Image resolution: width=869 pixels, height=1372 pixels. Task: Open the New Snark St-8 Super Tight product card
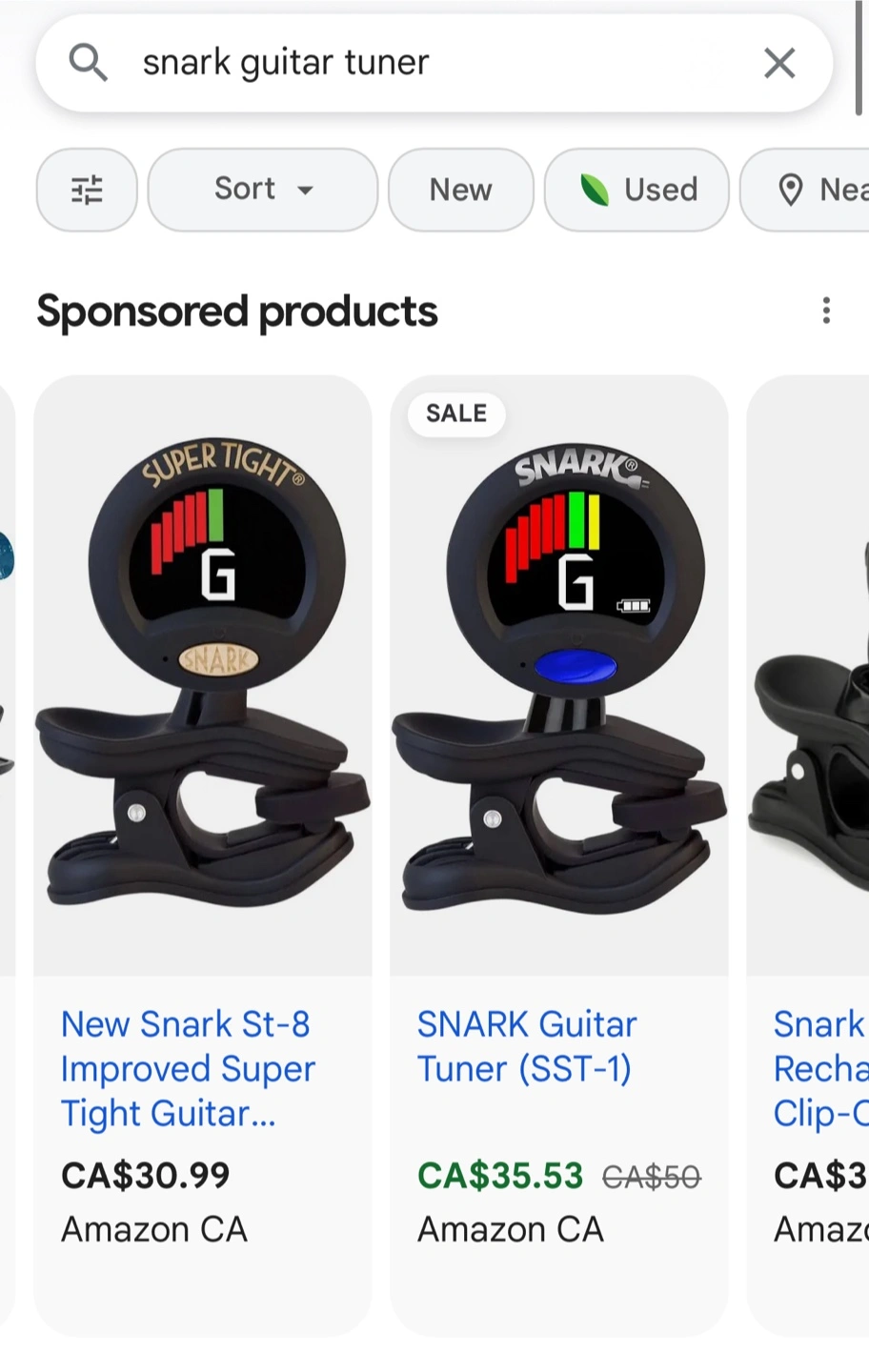tap(203, 856)
